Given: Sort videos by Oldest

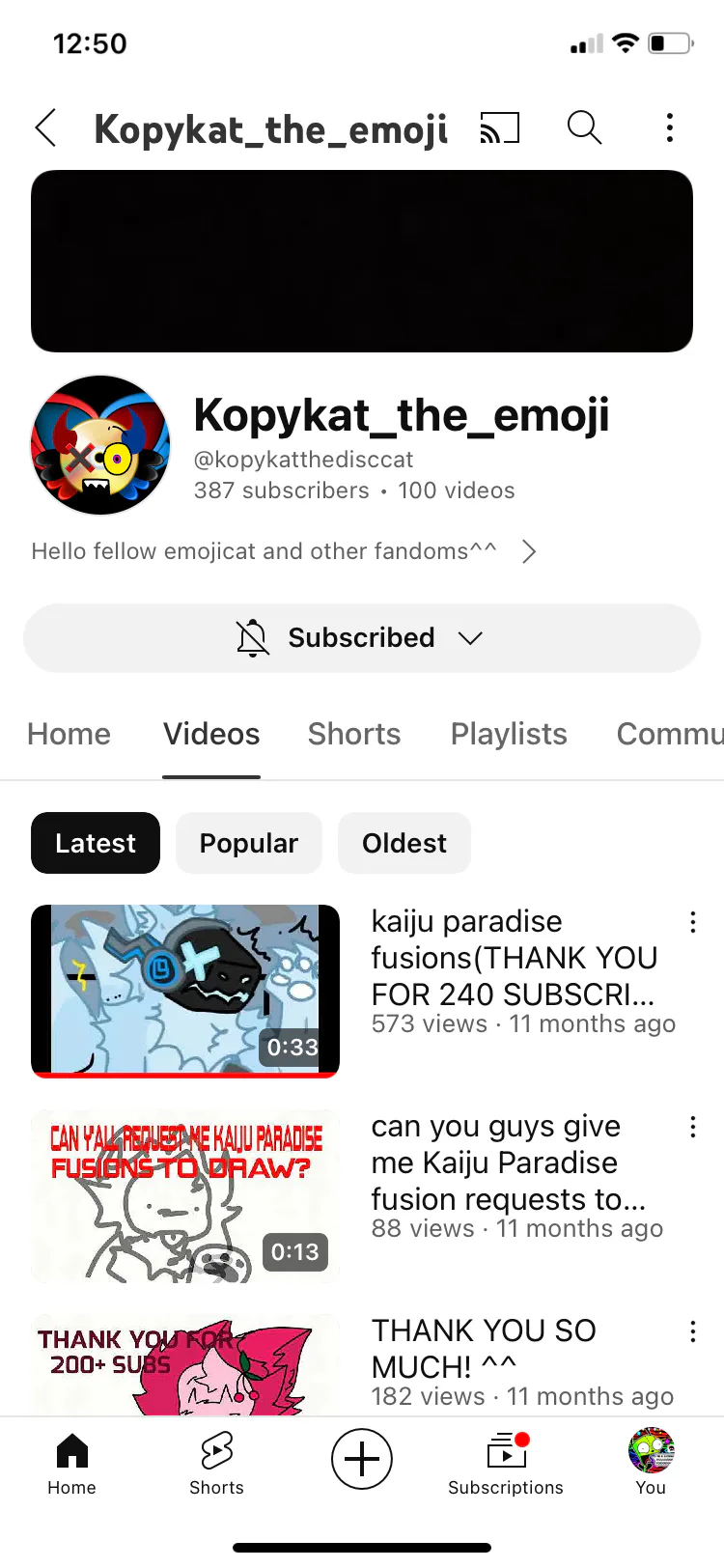Looking at the screenshot, I should tap(404, 843).
